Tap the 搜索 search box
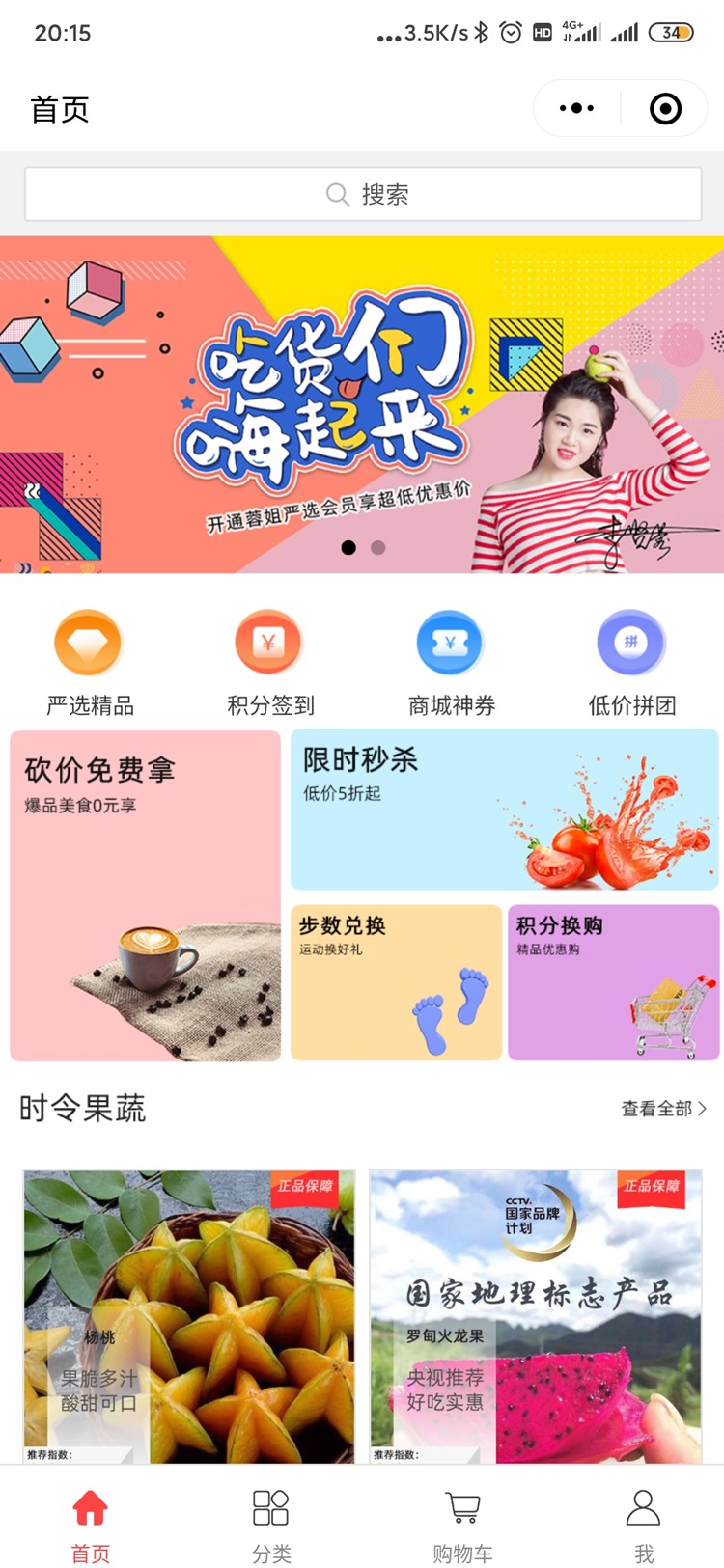Screen dimensions: 724x1568 (x=363, y=194)
